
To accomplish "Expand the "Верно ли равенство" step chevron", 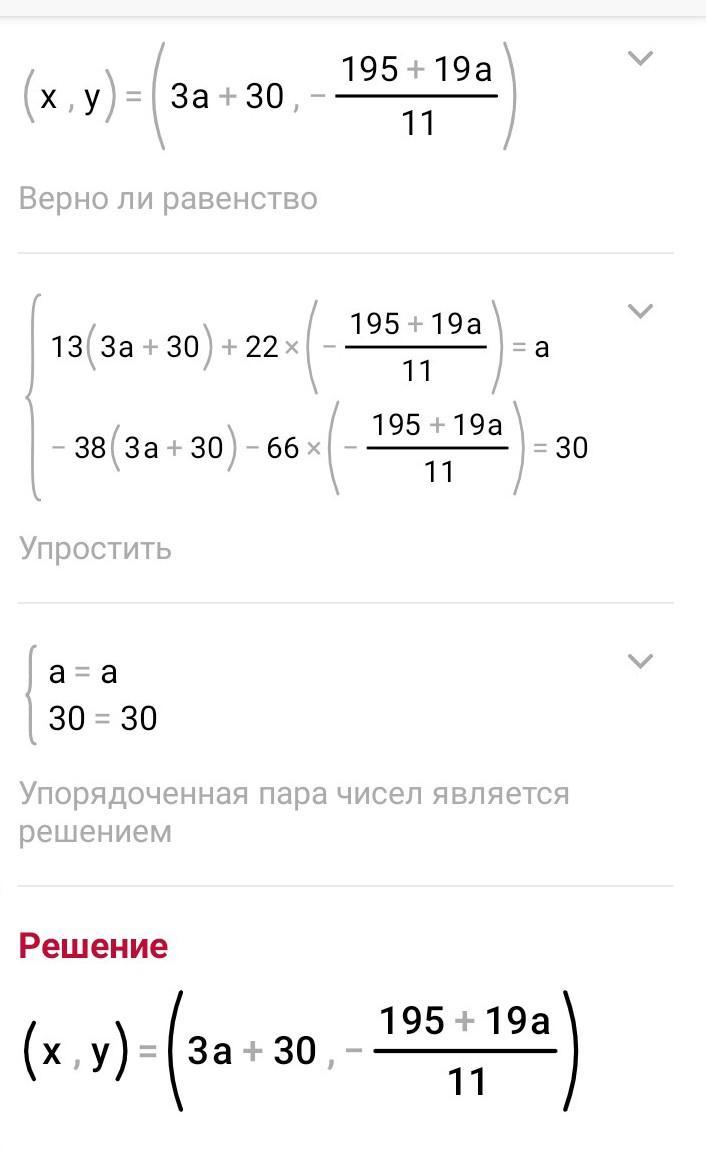I will [x=641, y=58].
